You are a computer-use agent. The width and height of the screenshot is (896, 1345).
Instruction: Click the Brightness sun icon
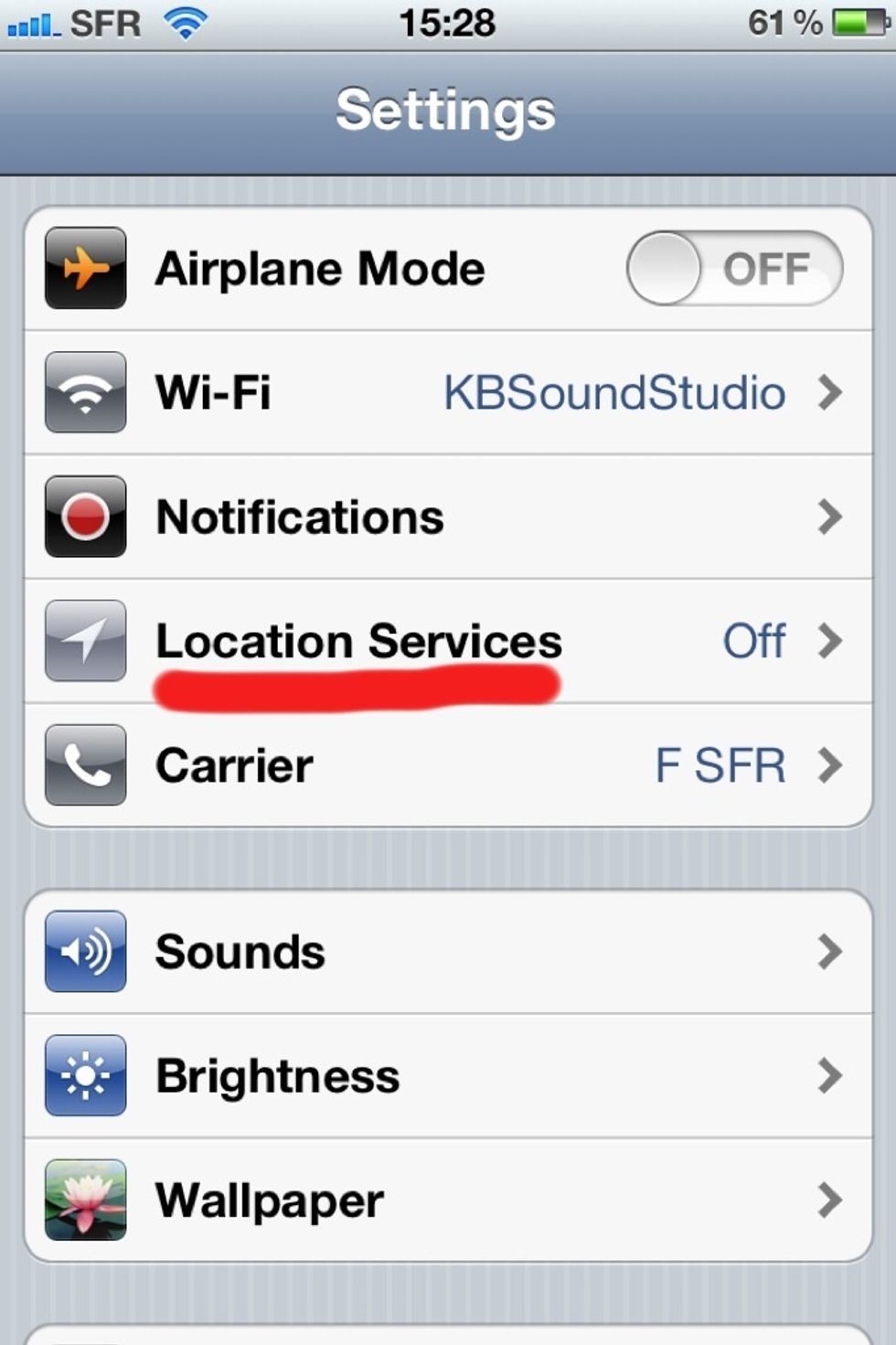84,1075
